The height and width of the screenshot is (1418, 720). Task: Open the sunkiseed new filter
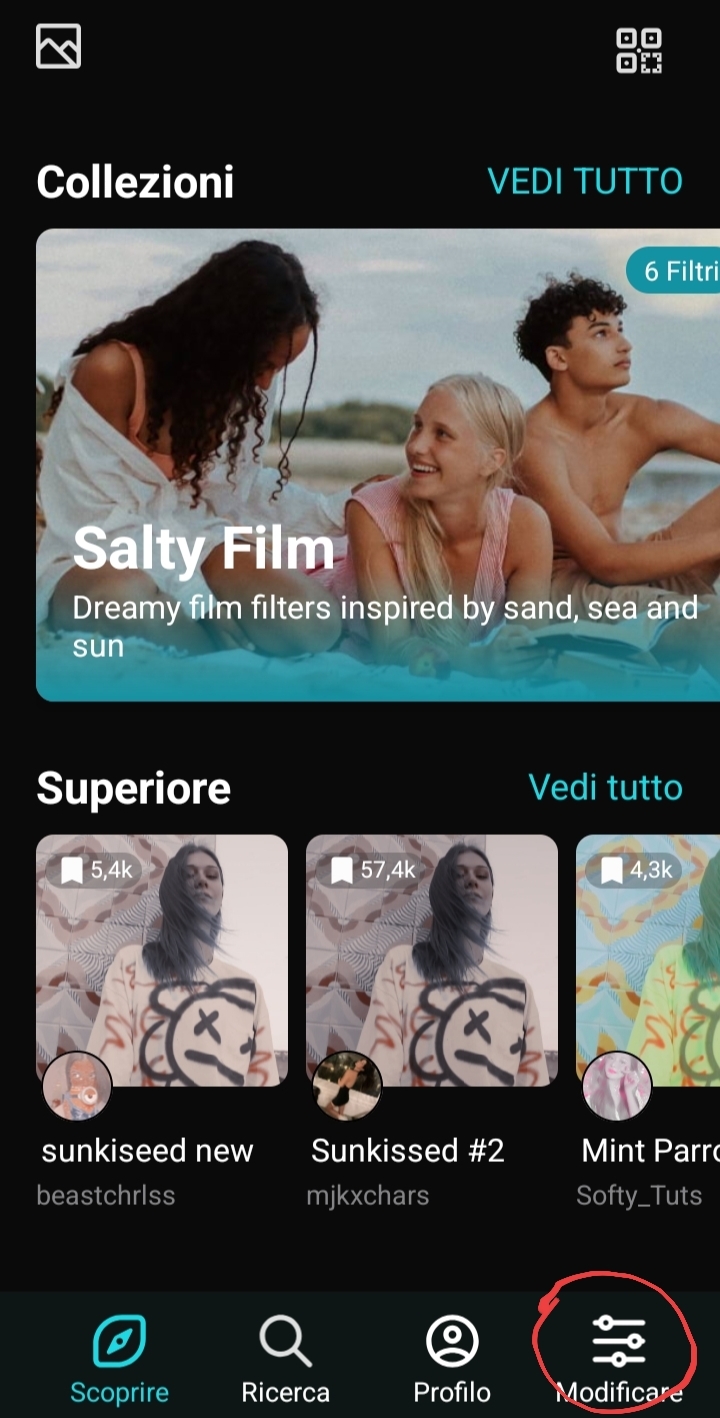(x=162, y=960)
